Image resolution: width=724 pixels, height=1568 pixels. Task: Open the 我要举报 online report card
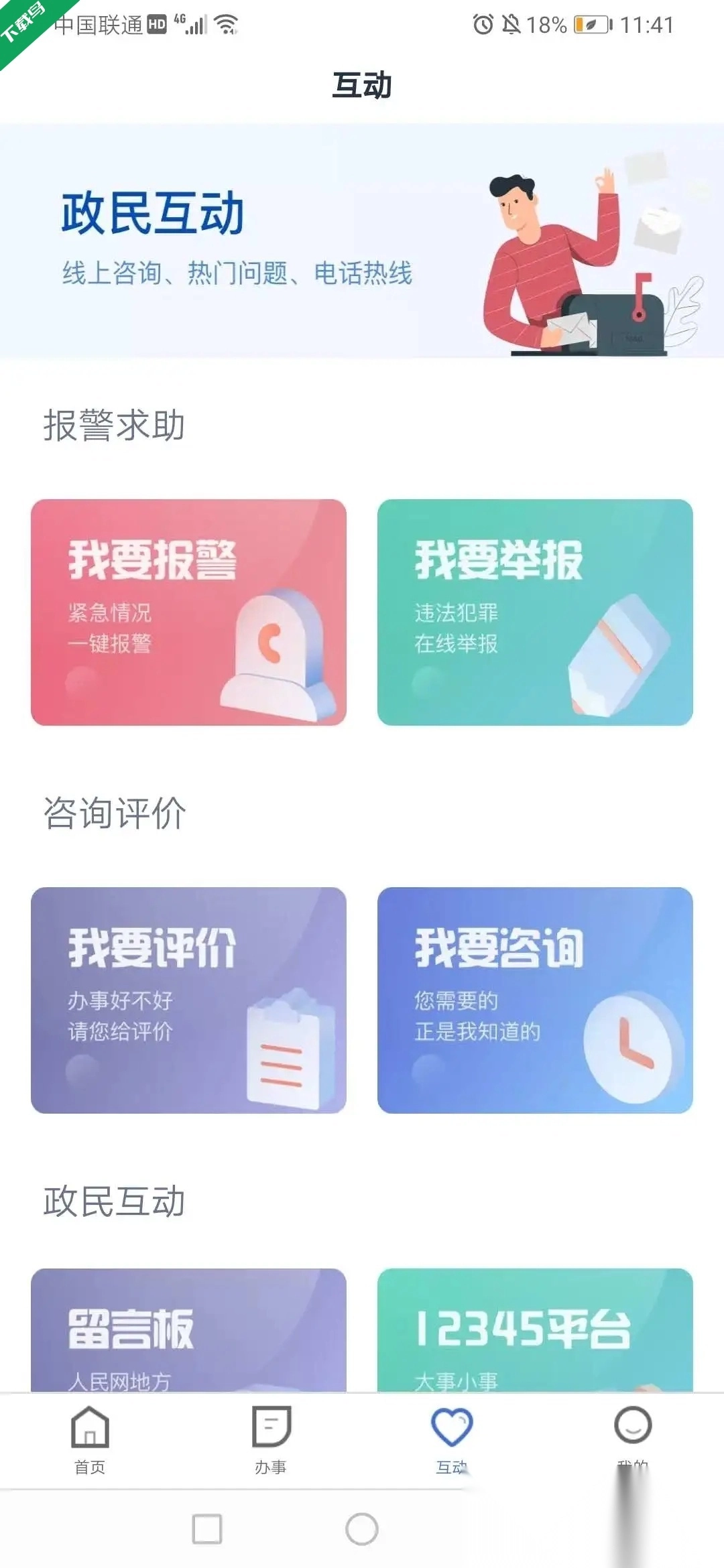(534, 612)
